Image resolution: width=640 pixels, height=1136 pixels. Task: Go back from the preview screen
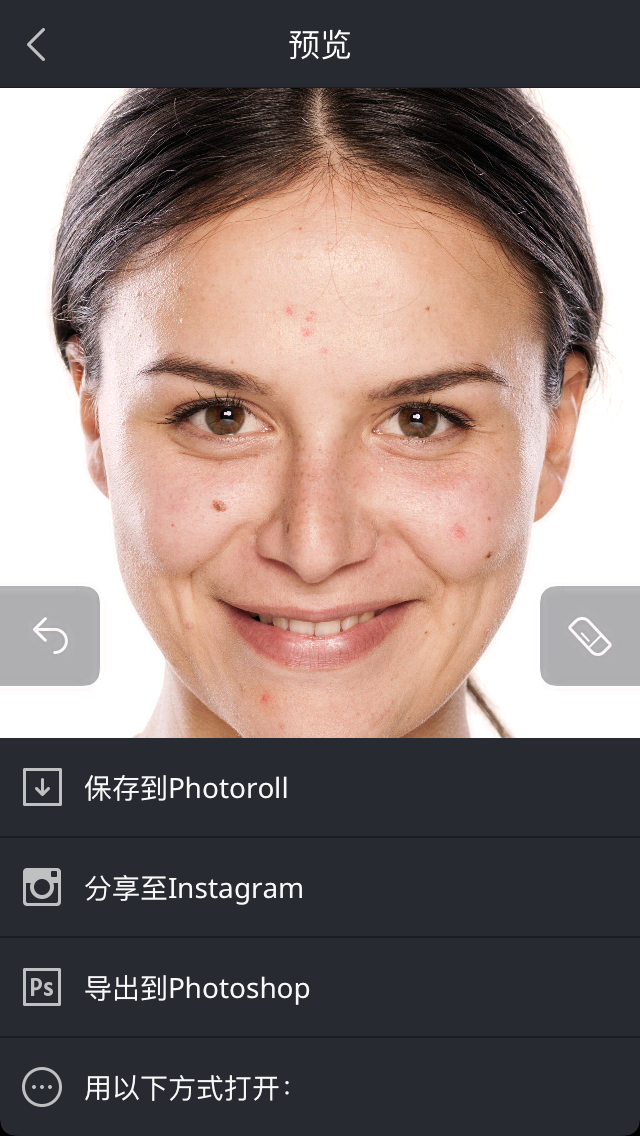[37, 44]
